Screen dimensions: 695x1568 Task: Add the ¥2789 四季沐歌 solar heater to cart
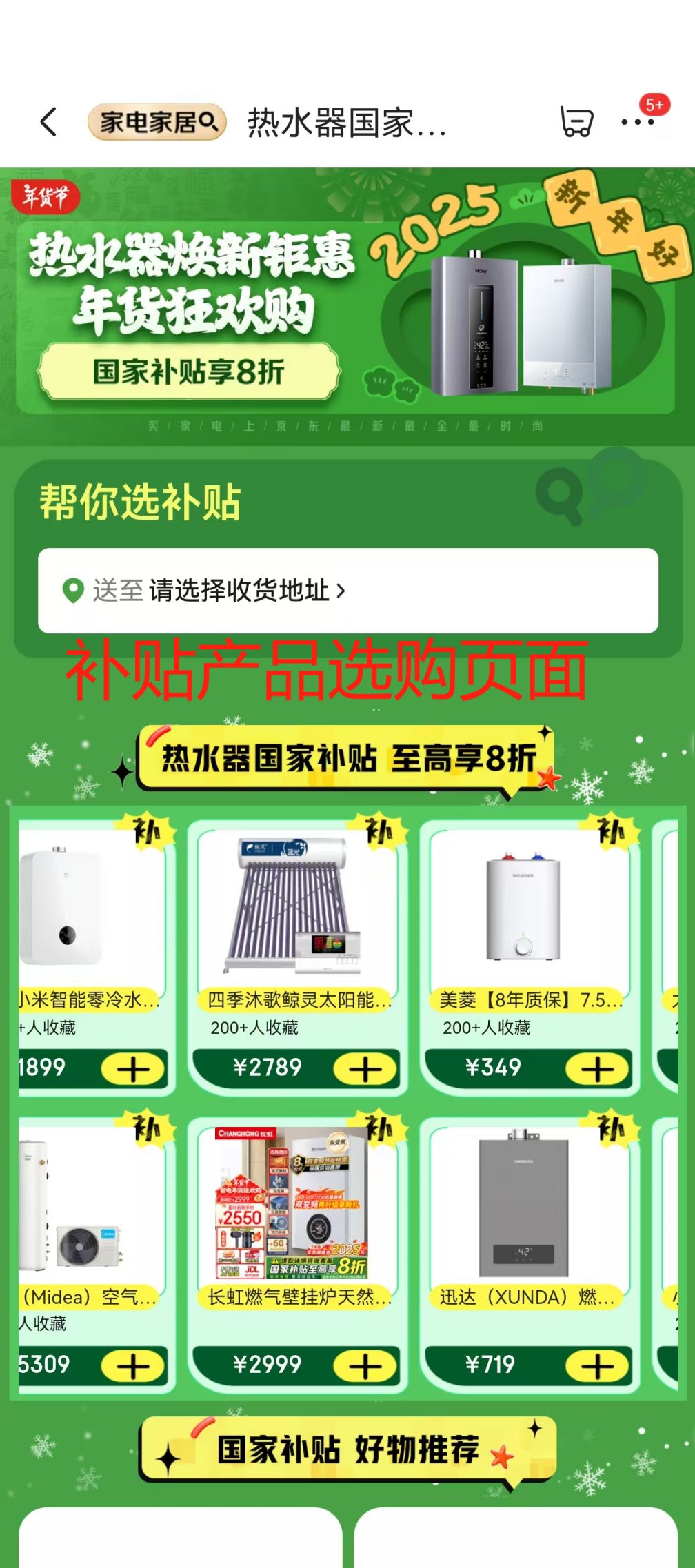point(365,1070)
